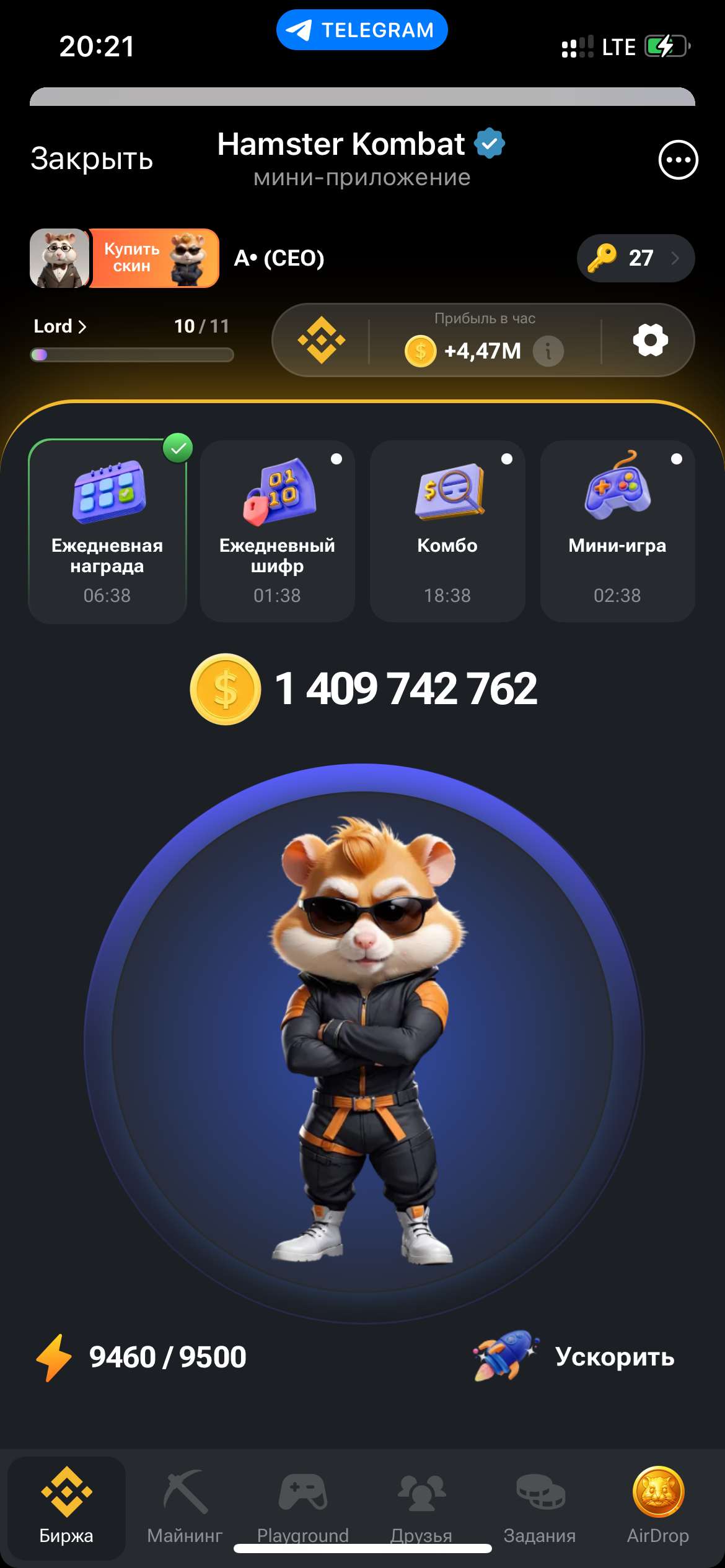Click the Lord level progress bar

coord(132,354)
